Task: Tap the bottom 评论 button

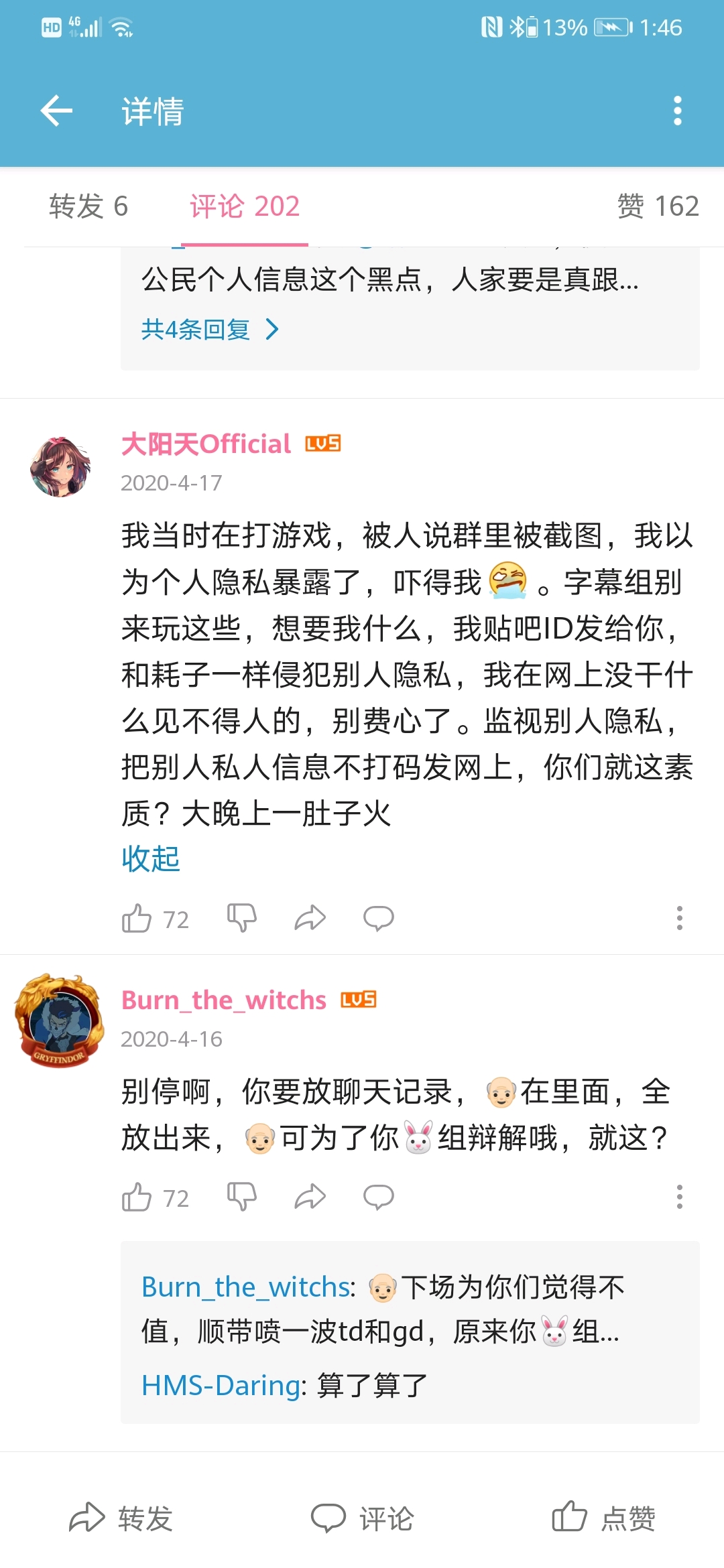Action: [x=362, y=1518]
